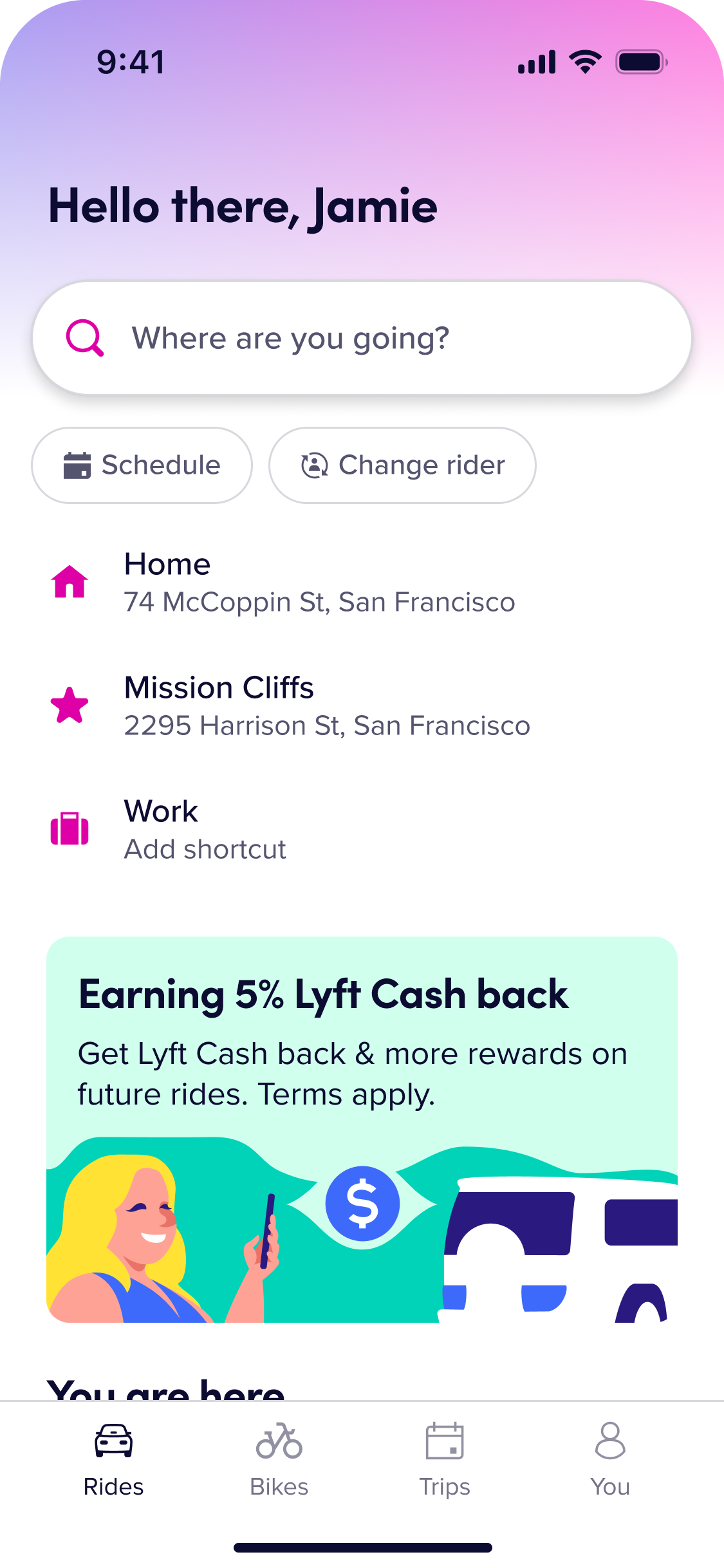Viewport: 724px width, 1568px height.
Task: Click the pink briefcase Work icon
Action: pyautogui.click(x=71, y=829)
